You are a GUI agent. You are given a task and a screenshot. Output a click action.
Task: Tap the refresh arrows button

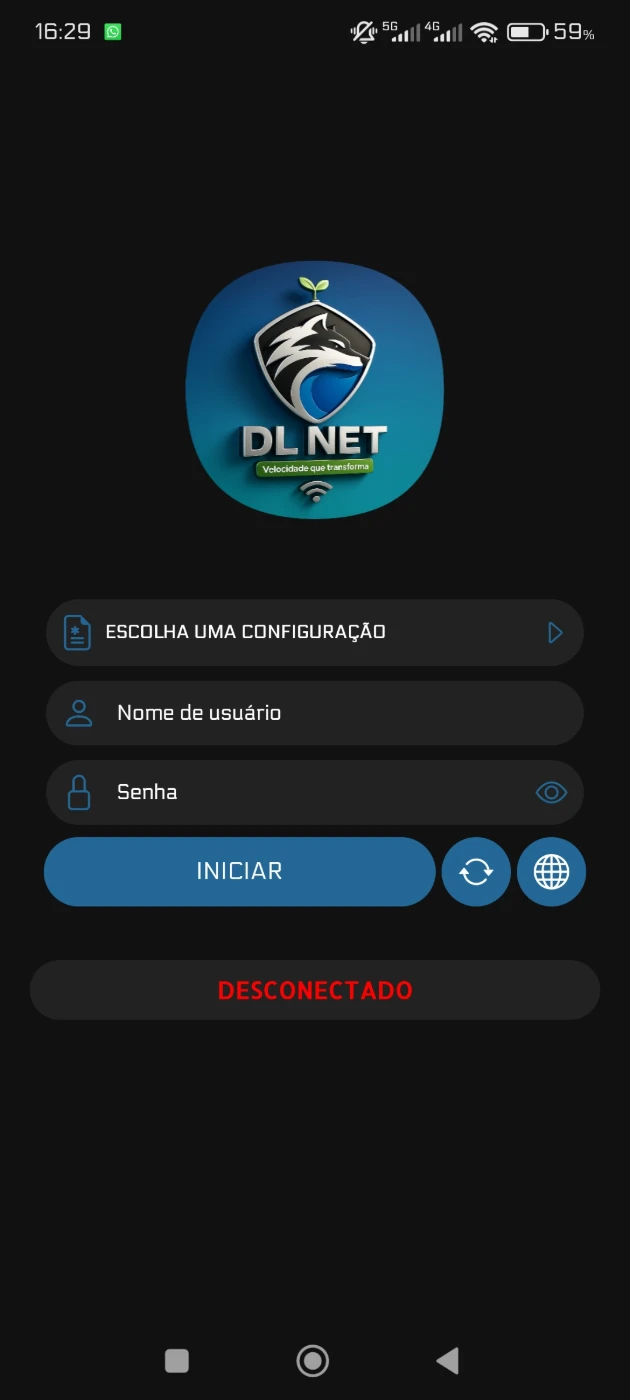476,872
